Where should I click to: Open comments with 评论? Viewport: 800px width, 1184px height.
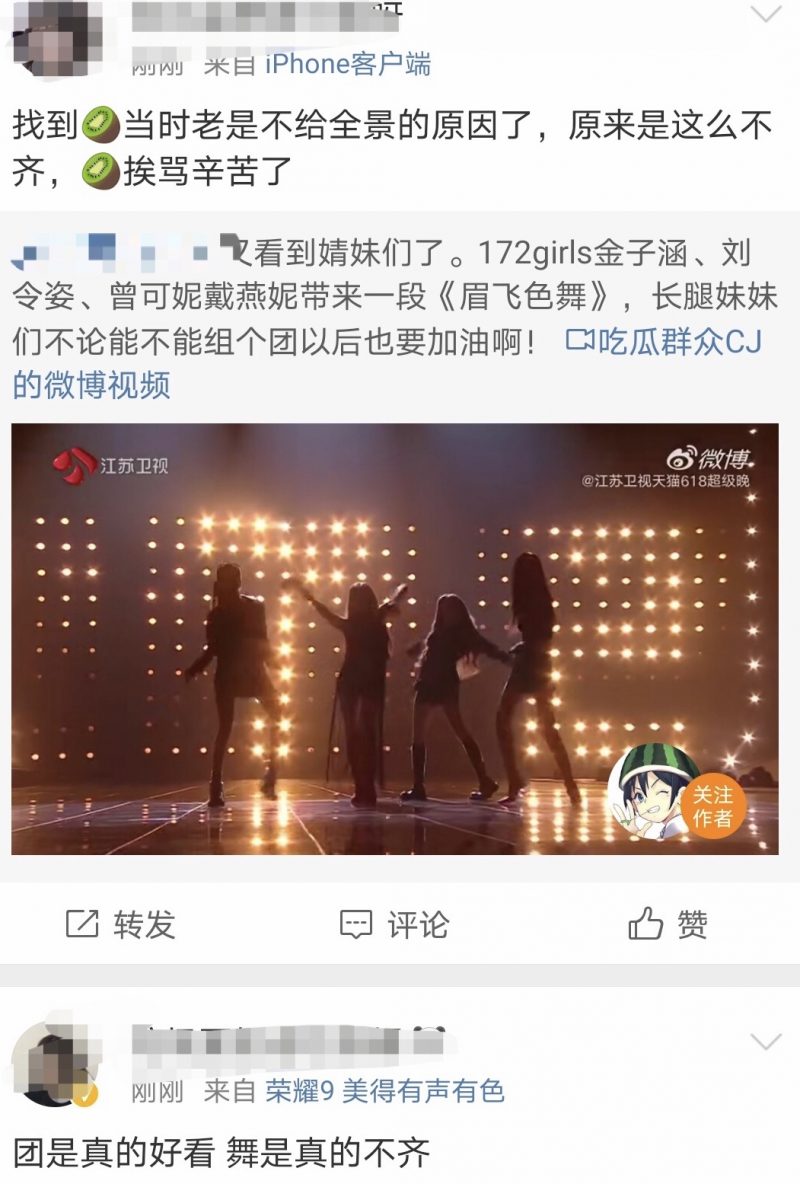[394, 924]
